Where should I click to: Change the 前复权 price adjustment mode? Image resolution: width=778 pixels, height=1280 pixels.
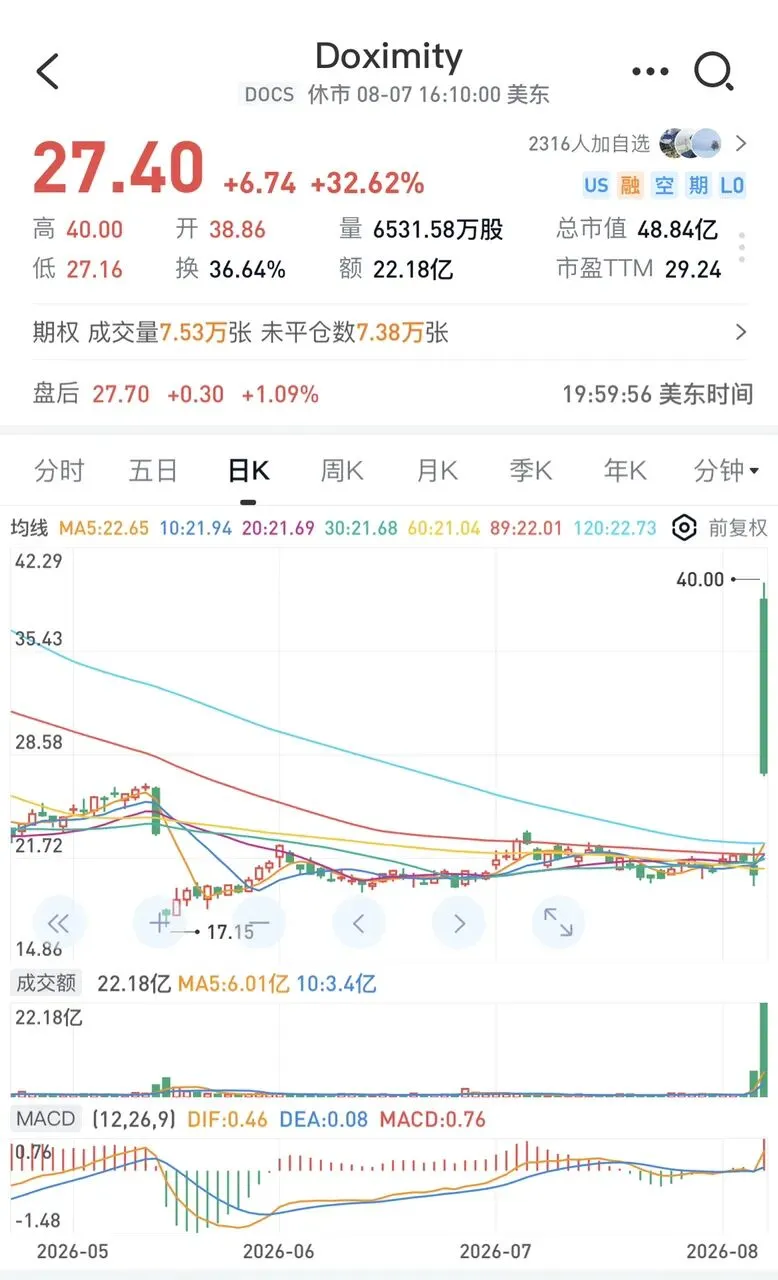tap(738, 528)
